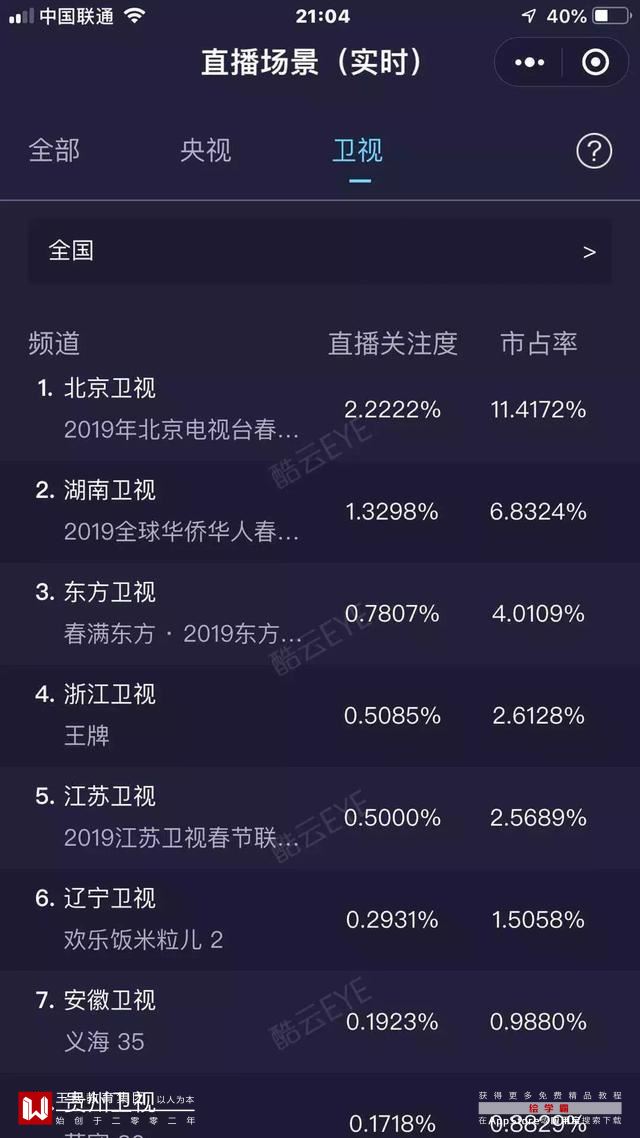Switch to the 央视 tab
This screenshot has width=640, height=1138.
206,151
